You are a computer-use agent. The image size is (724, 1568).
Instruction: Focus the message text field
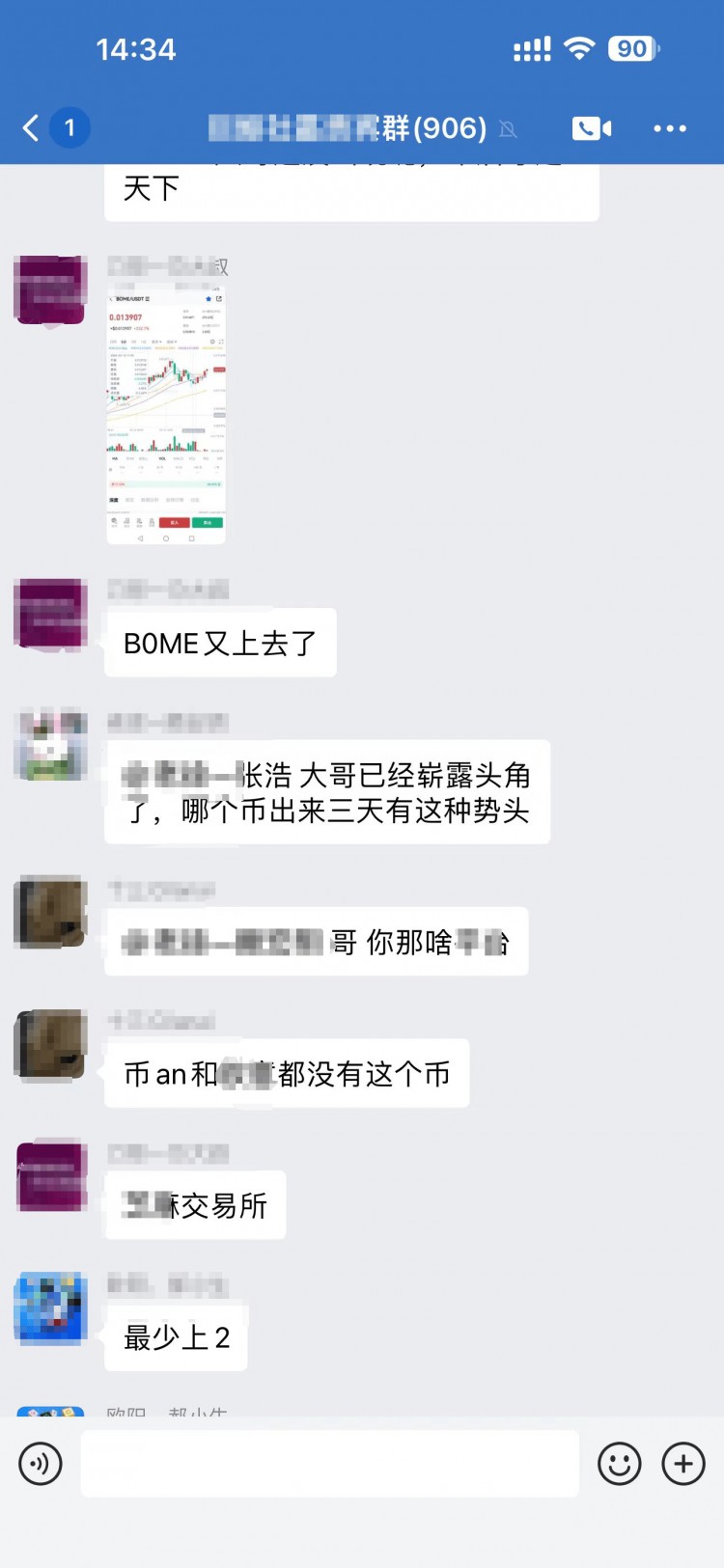(329, 1464)
